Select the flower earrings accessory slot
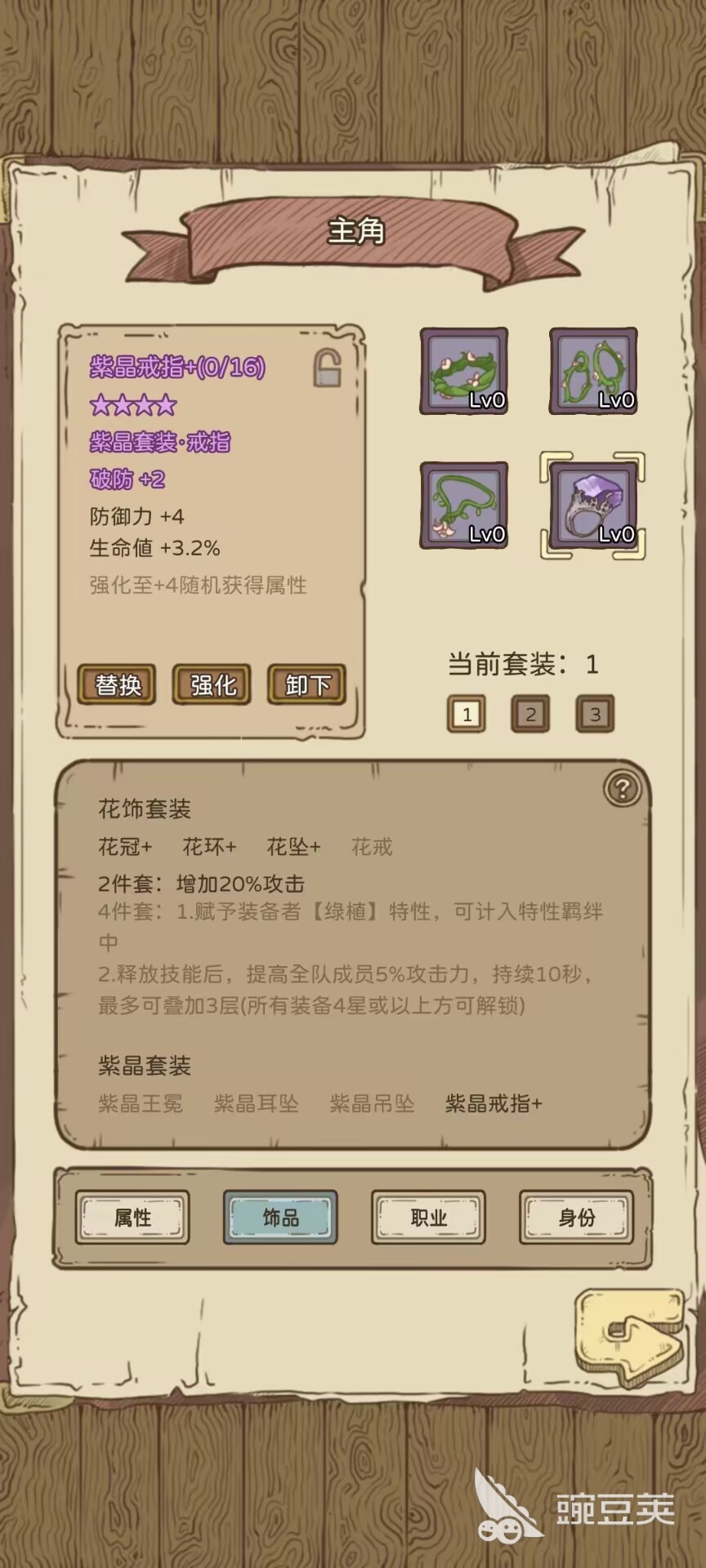The image size is (706, 1568). coord(593,372)
